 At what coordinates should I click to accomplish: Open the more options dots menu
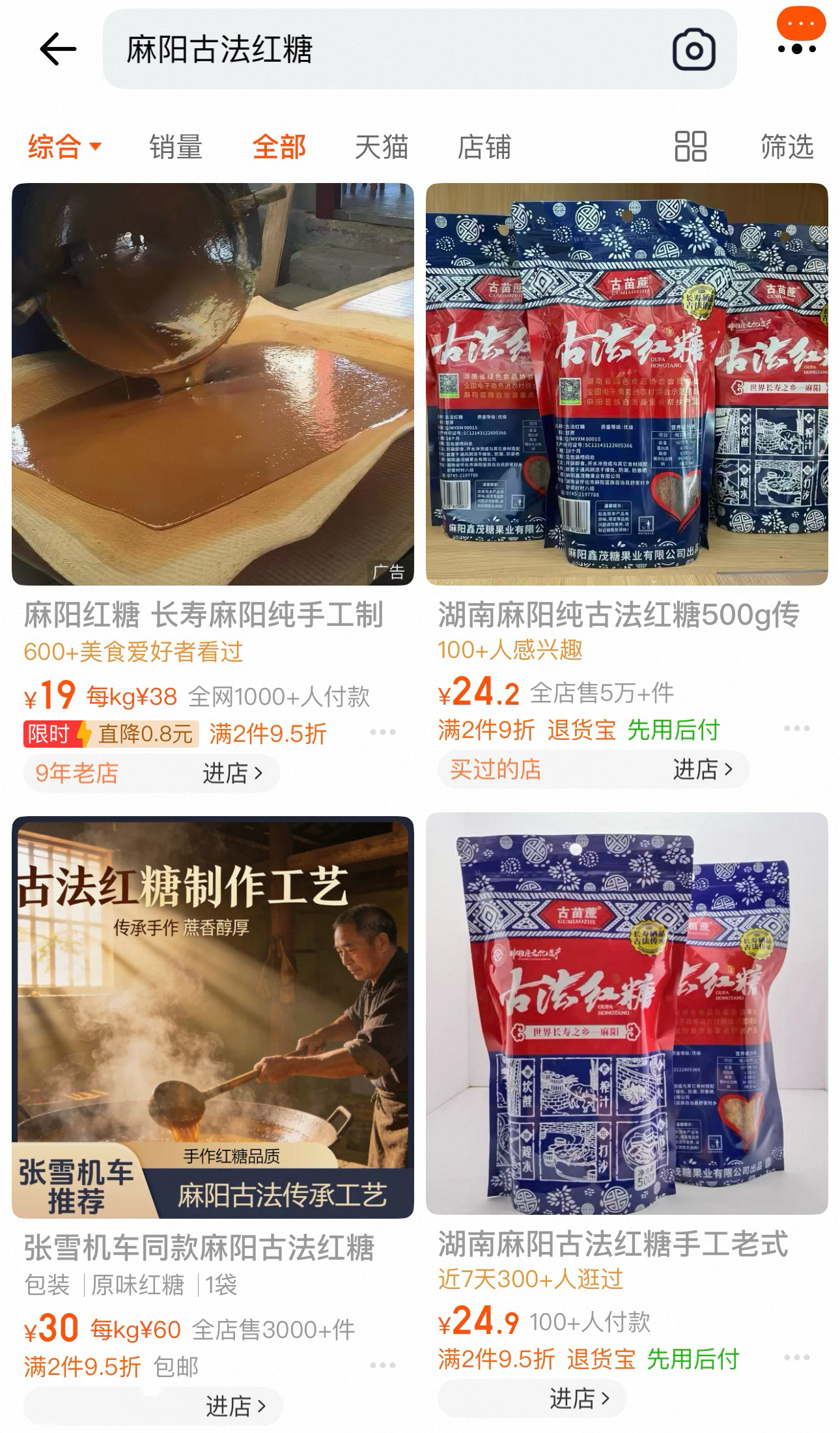coord(798,48)
